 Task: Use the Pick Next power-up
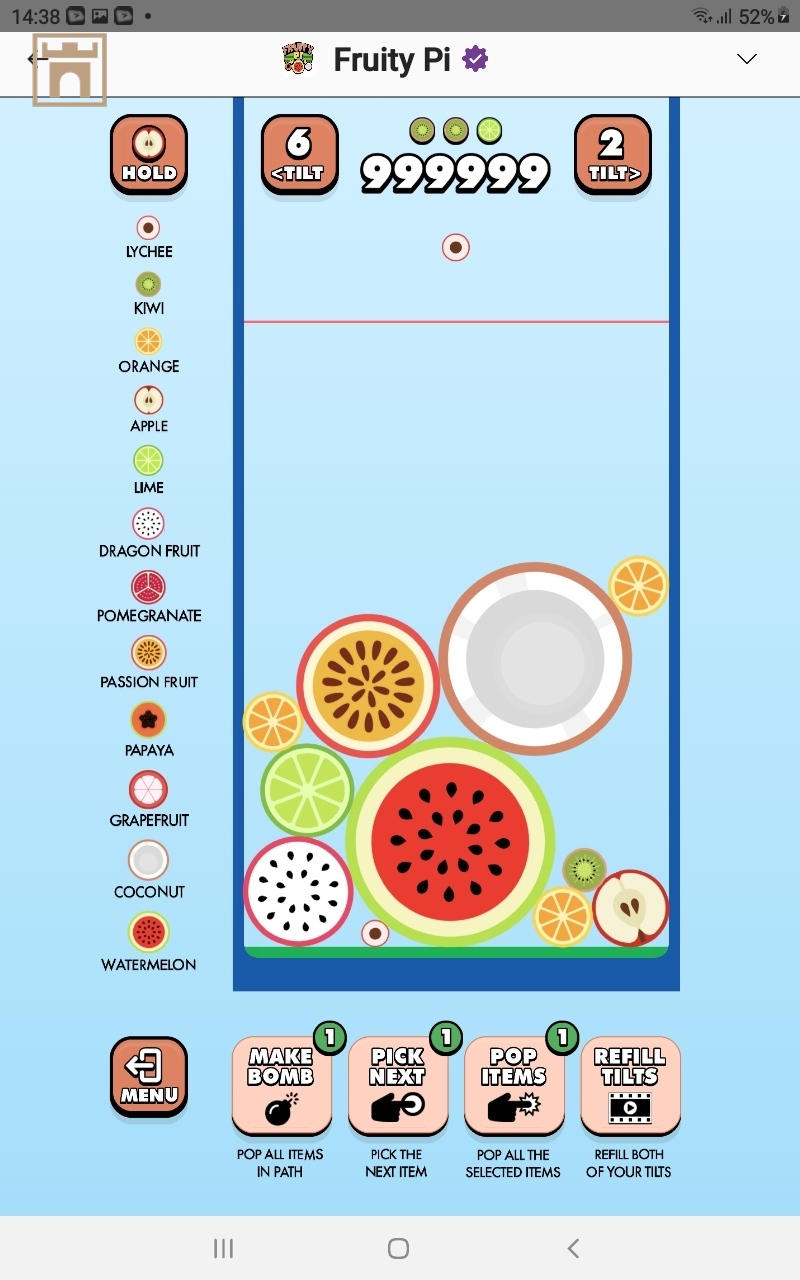pos(397,1086)
